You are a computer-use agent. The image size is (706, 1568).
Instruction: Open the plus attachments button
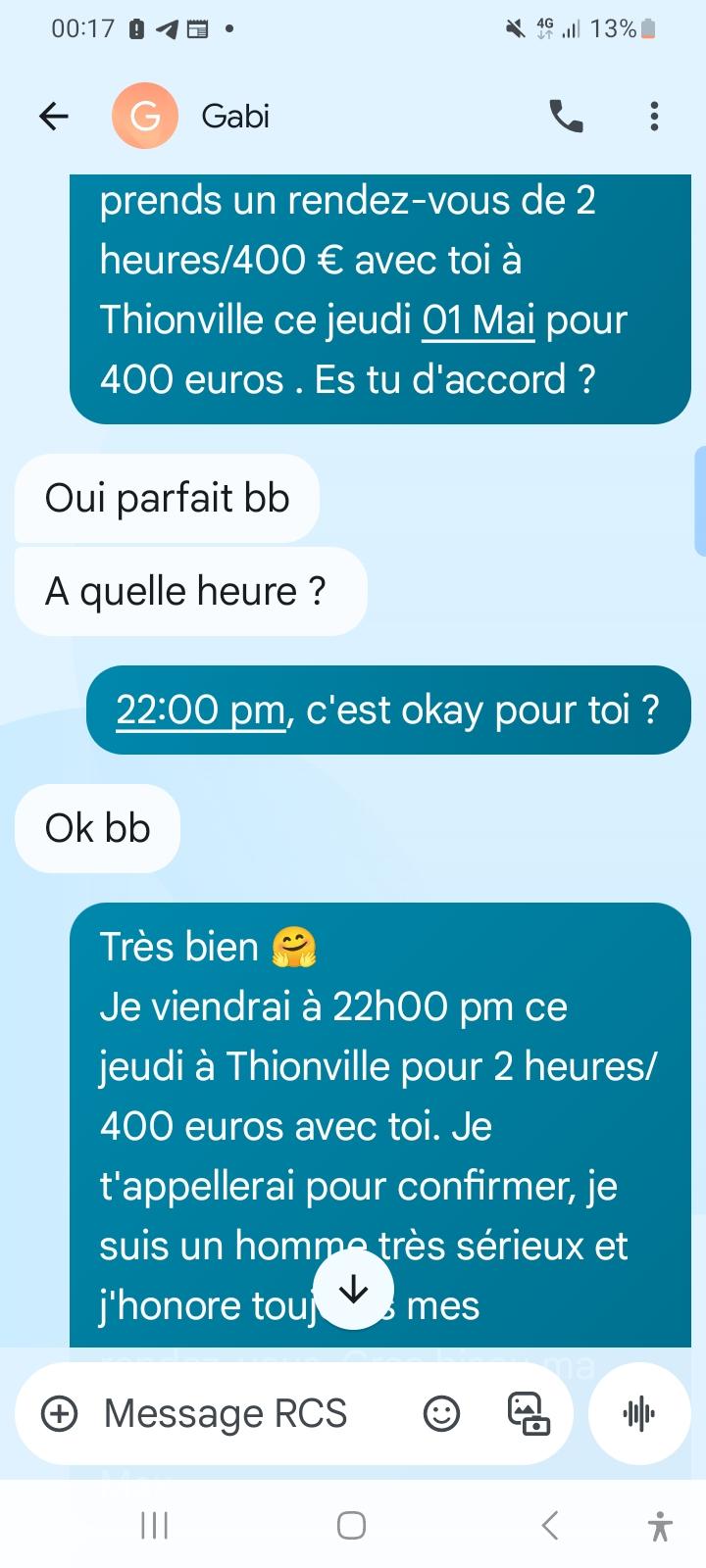click(x=60, y=1413)
